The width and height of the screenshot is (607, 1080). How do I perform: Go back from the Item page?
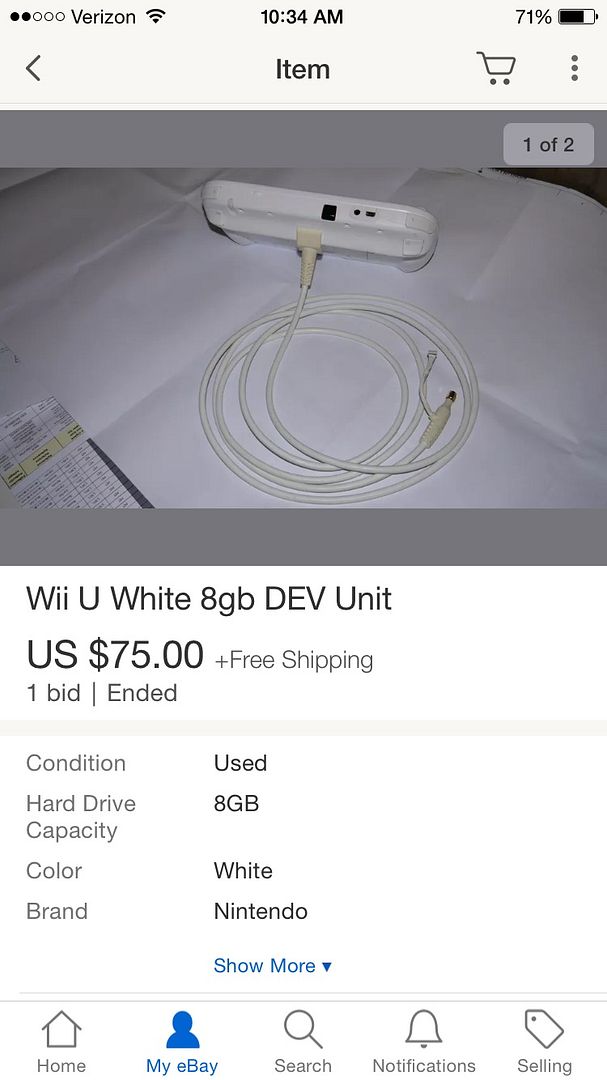click(34, 69)
